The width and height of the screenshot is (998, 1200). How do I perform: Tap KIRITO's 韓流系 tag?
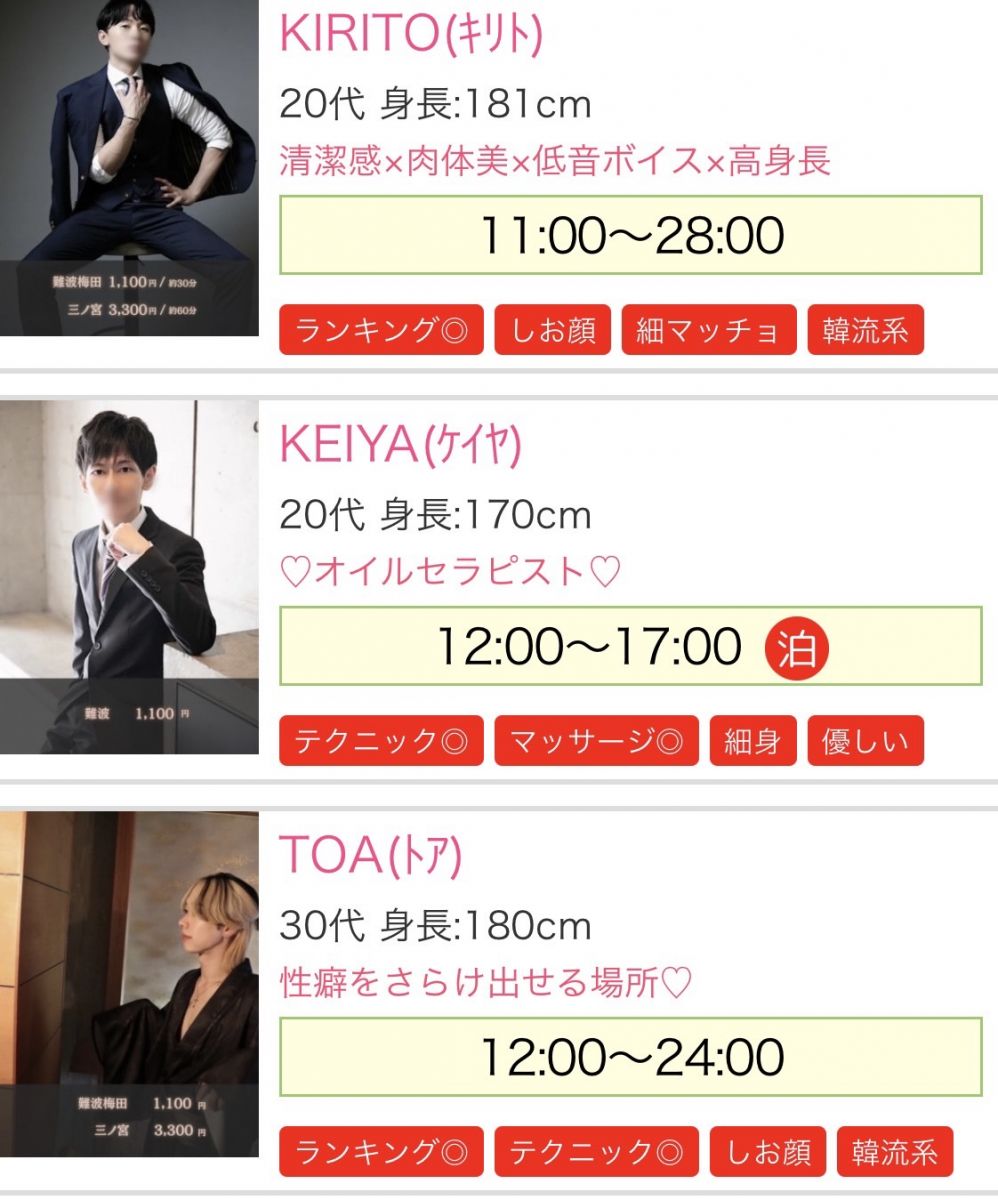865,331
